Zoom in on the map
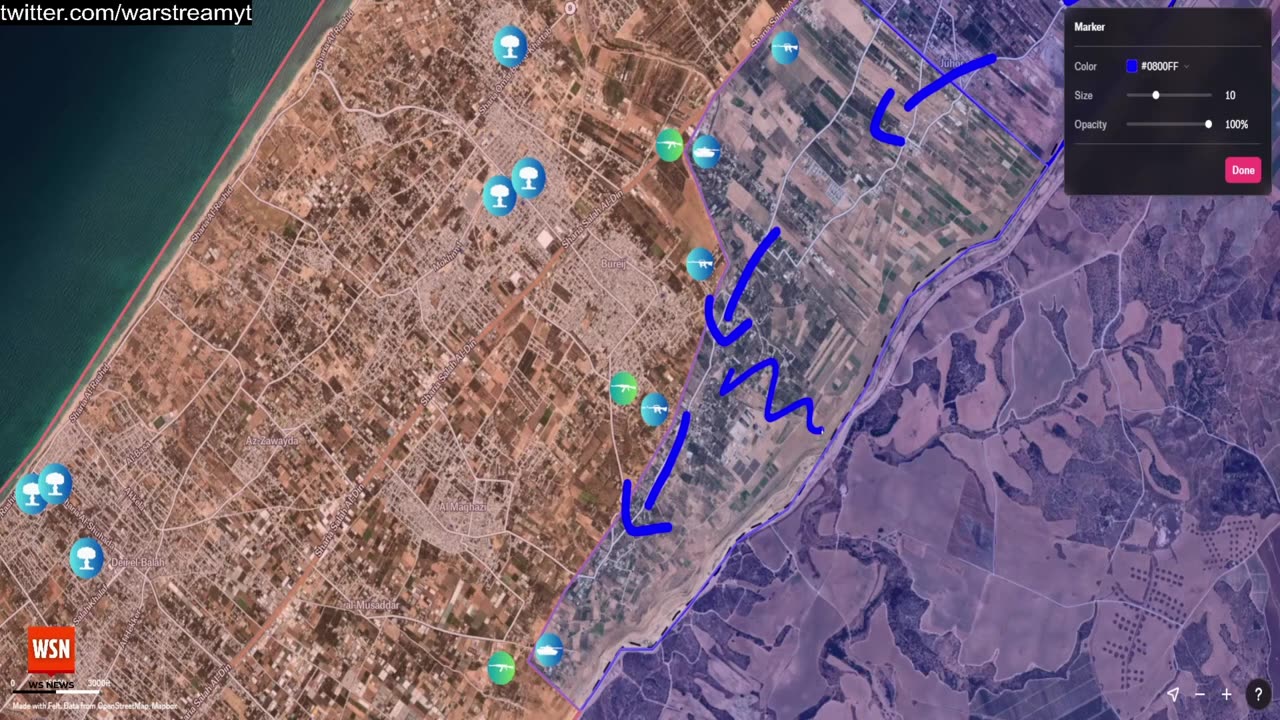 (1226, 694)
